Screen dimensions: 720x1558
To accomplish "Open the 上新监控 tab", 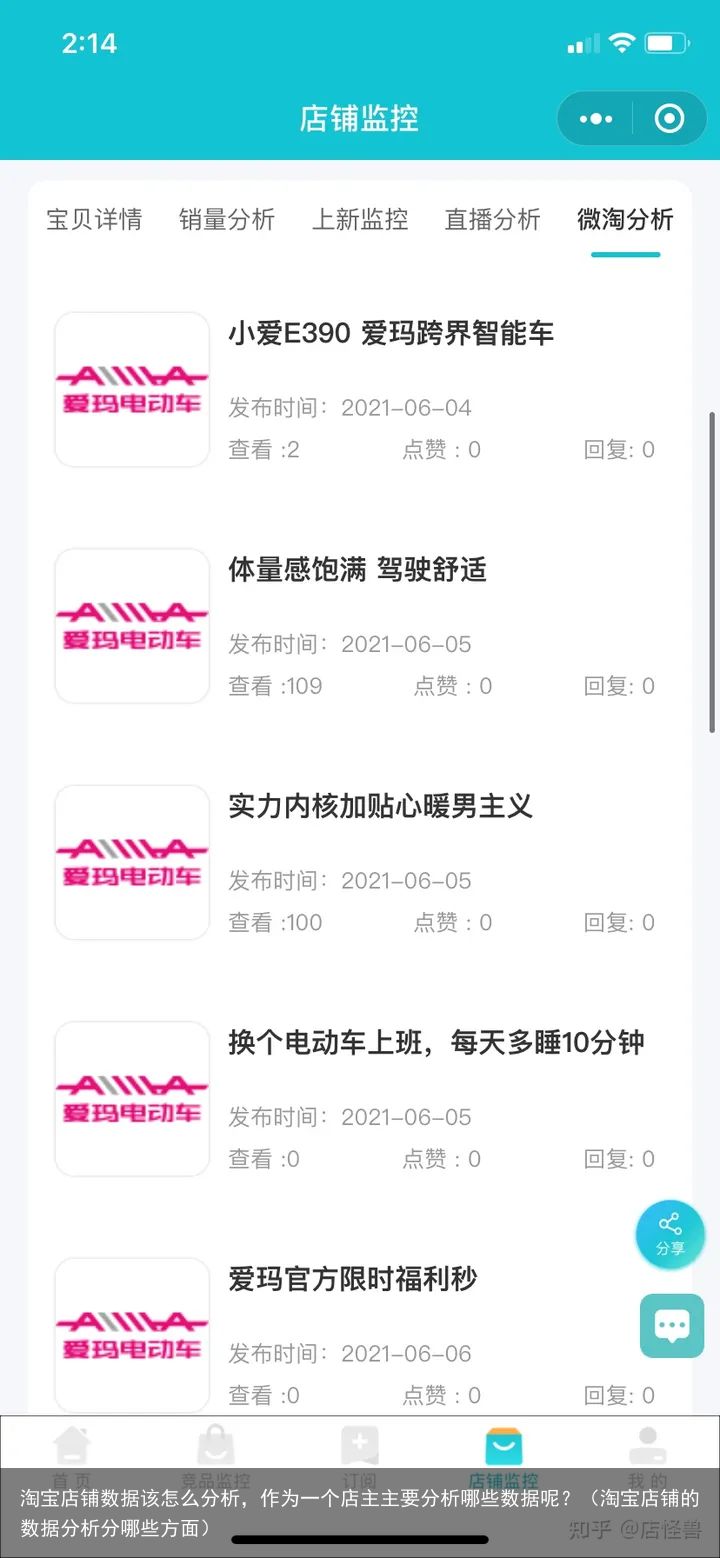I will [360, 220].
